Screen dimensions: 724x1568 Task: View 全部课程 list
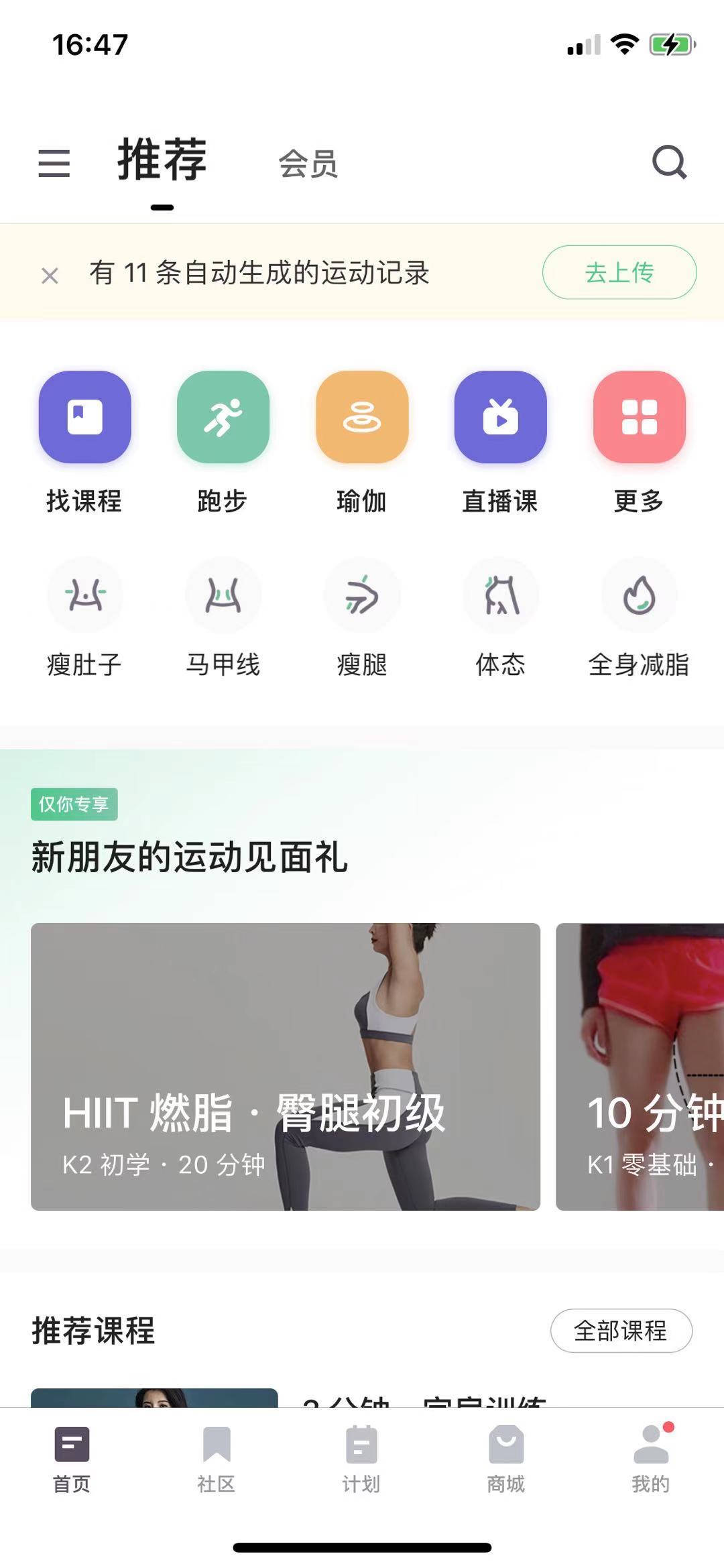[621, 1331]
